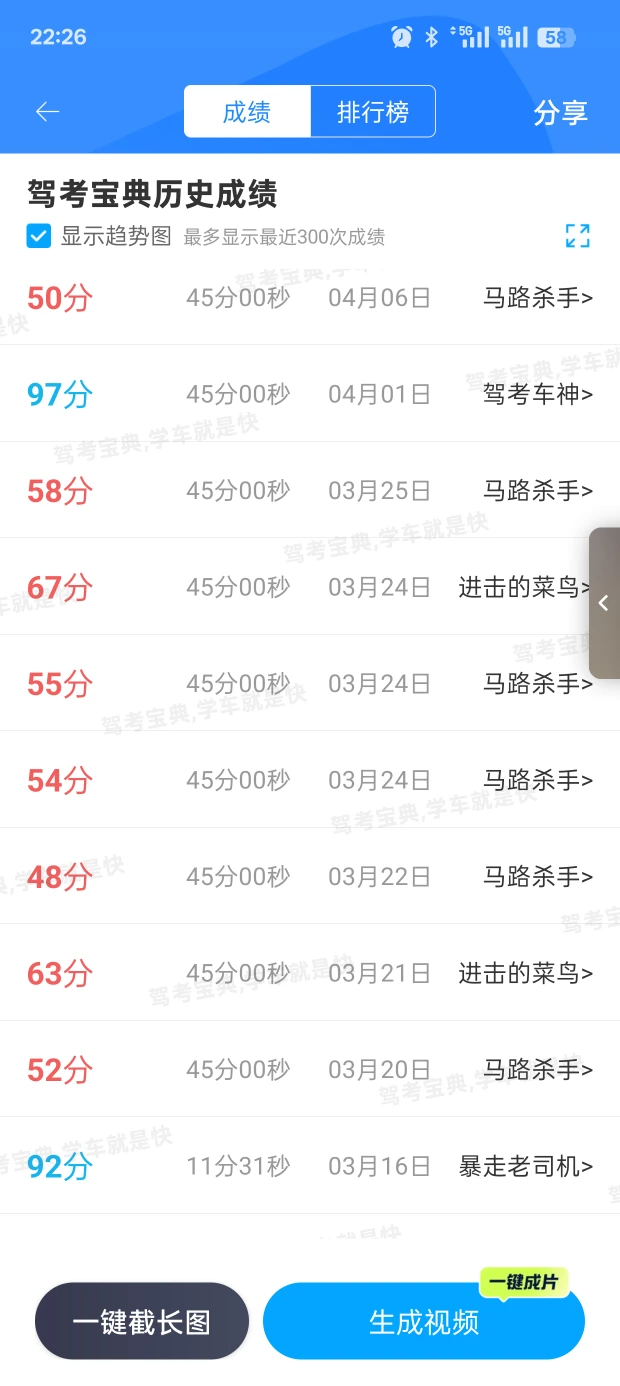The height and width of the screenshot is (1386, 620).
Task: Open the 52分 record from 03月20日
Action: pos(310,1070)
